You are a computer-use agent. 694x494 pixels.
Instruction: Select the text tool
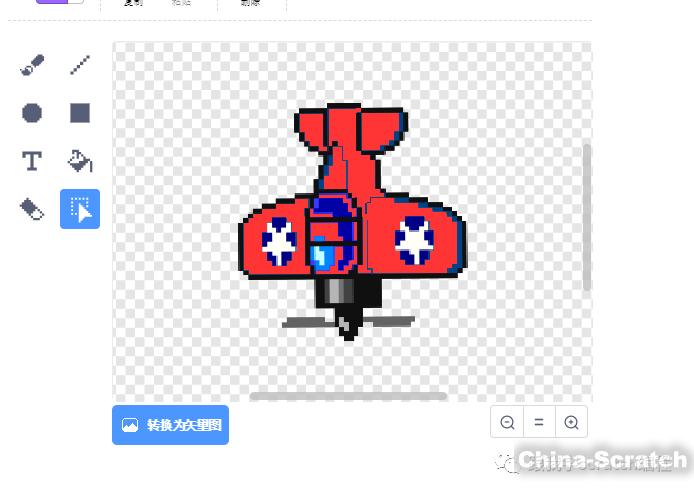coord(32,161)
